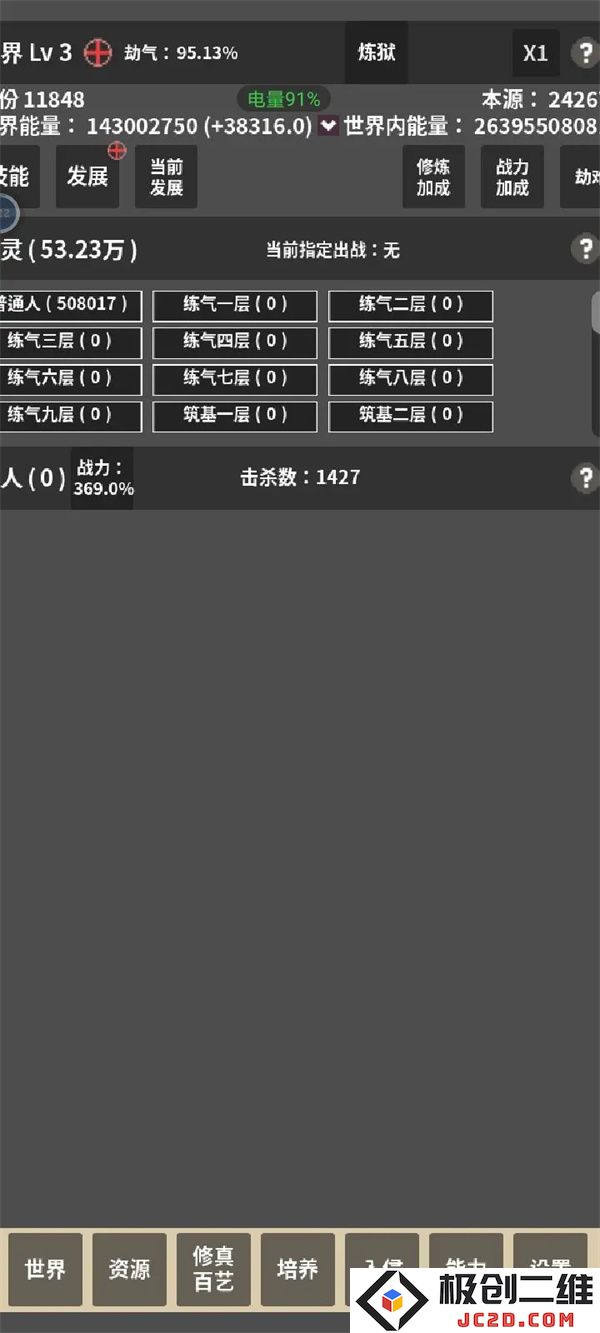Change speed via X1 button
The width and height of the screenshot is (600, 1333).
535,53
